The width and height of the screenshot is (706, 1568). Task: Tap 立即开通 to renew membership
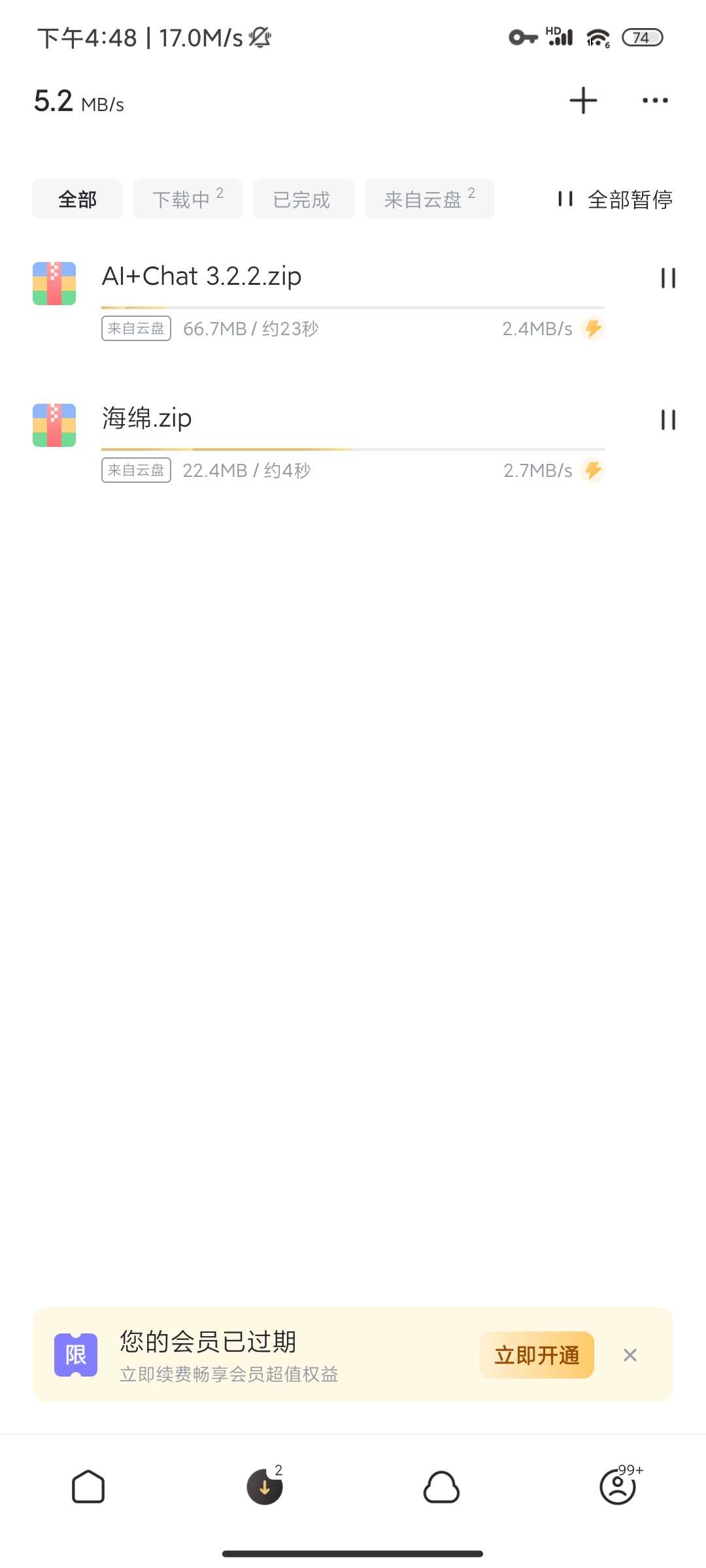pos(537,1355)
